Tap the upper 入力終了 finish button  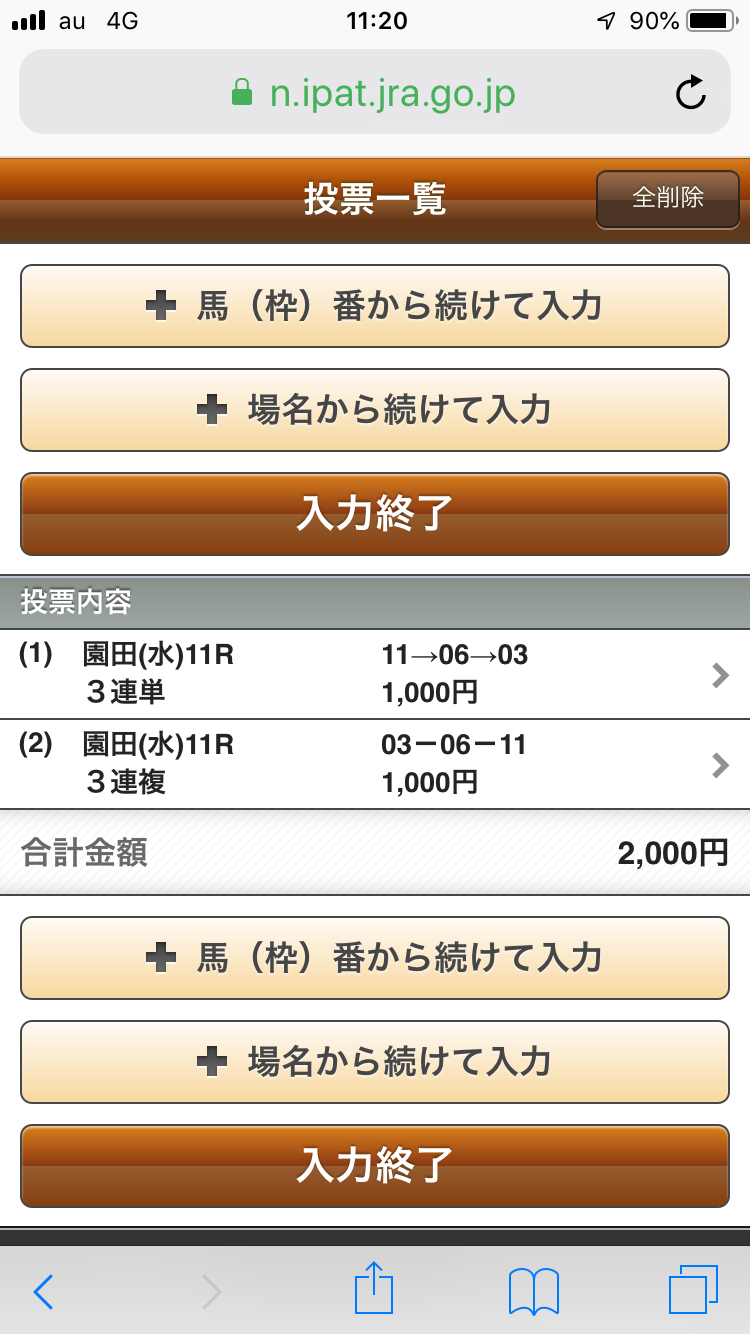coord(373,514)
